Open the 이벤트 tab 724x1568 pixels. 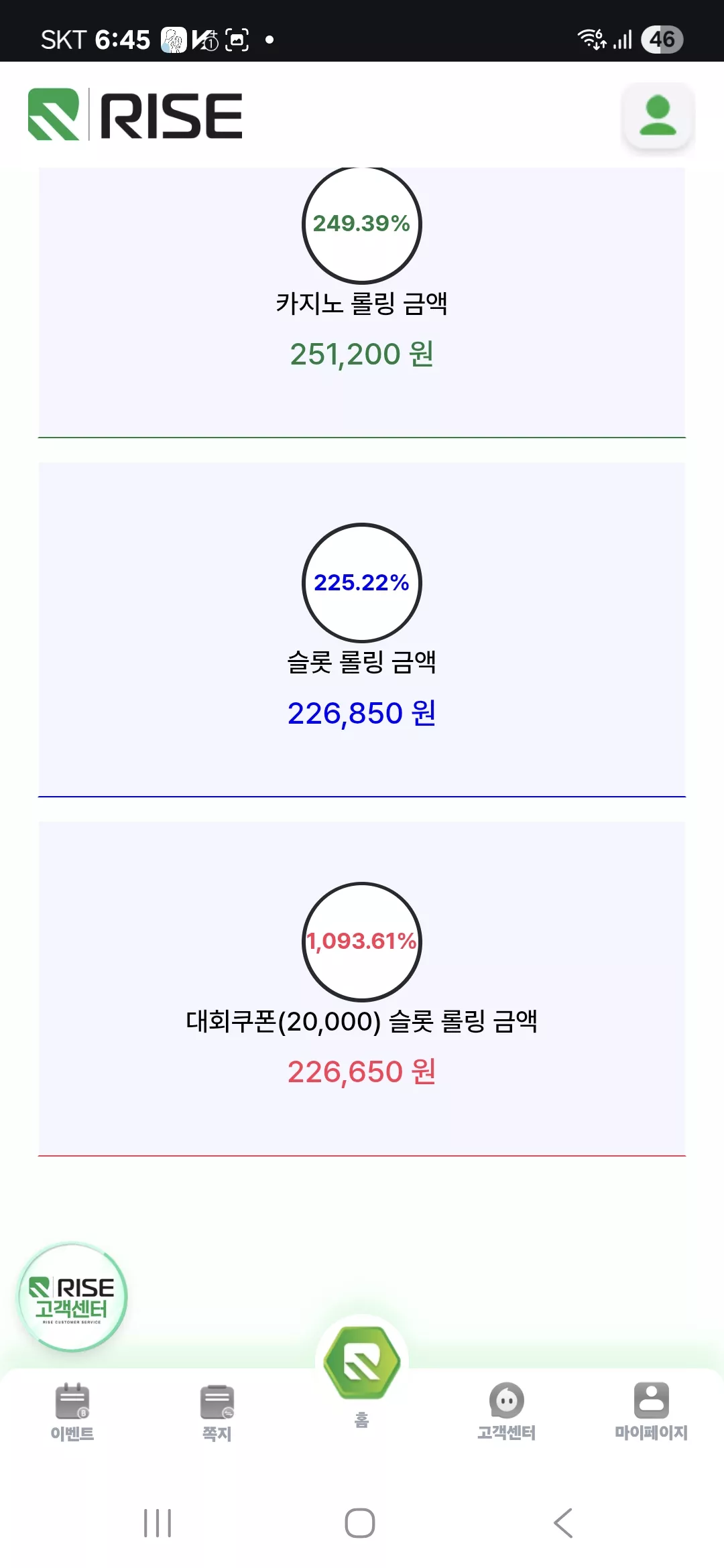pos(72,1412)
